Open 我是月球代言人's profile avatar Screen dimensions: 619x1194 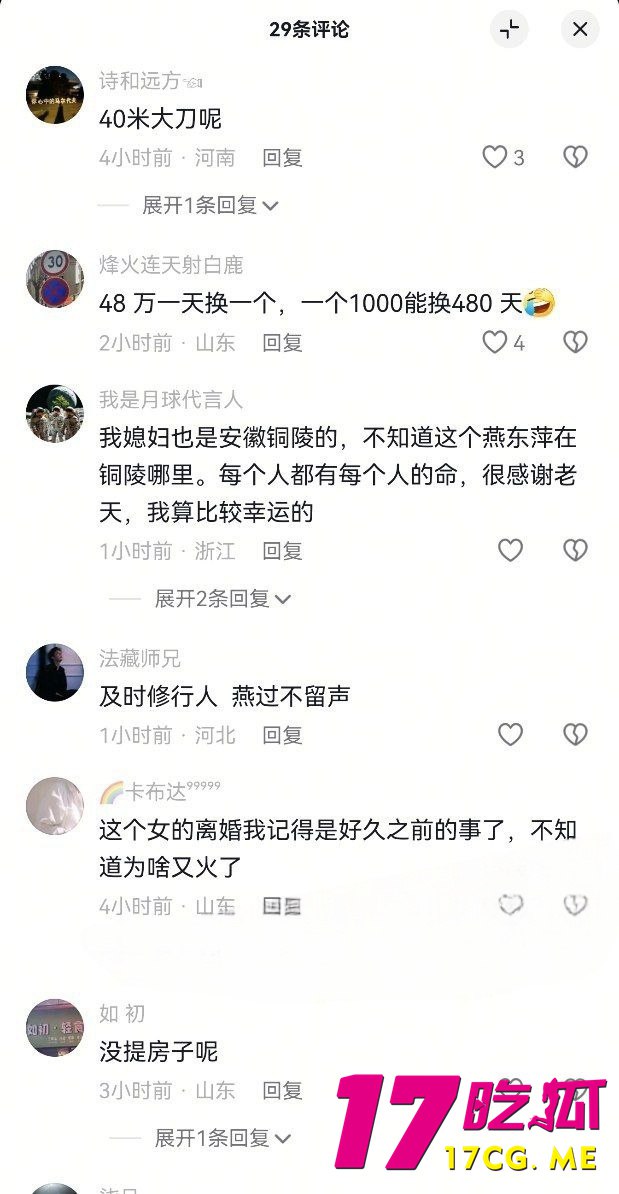(x=54, y=414)
